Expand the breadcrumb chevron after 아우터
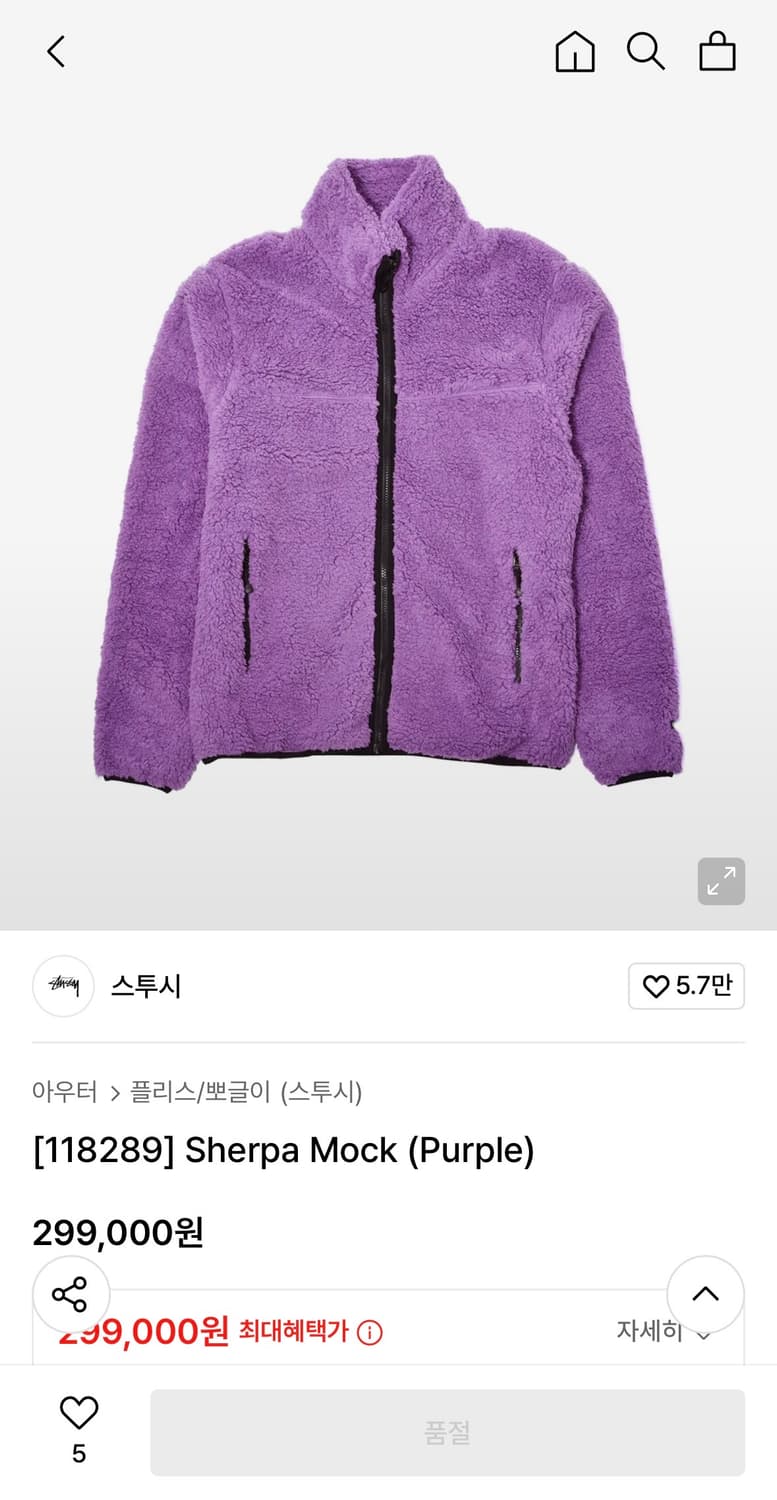 pos(117,1093)
